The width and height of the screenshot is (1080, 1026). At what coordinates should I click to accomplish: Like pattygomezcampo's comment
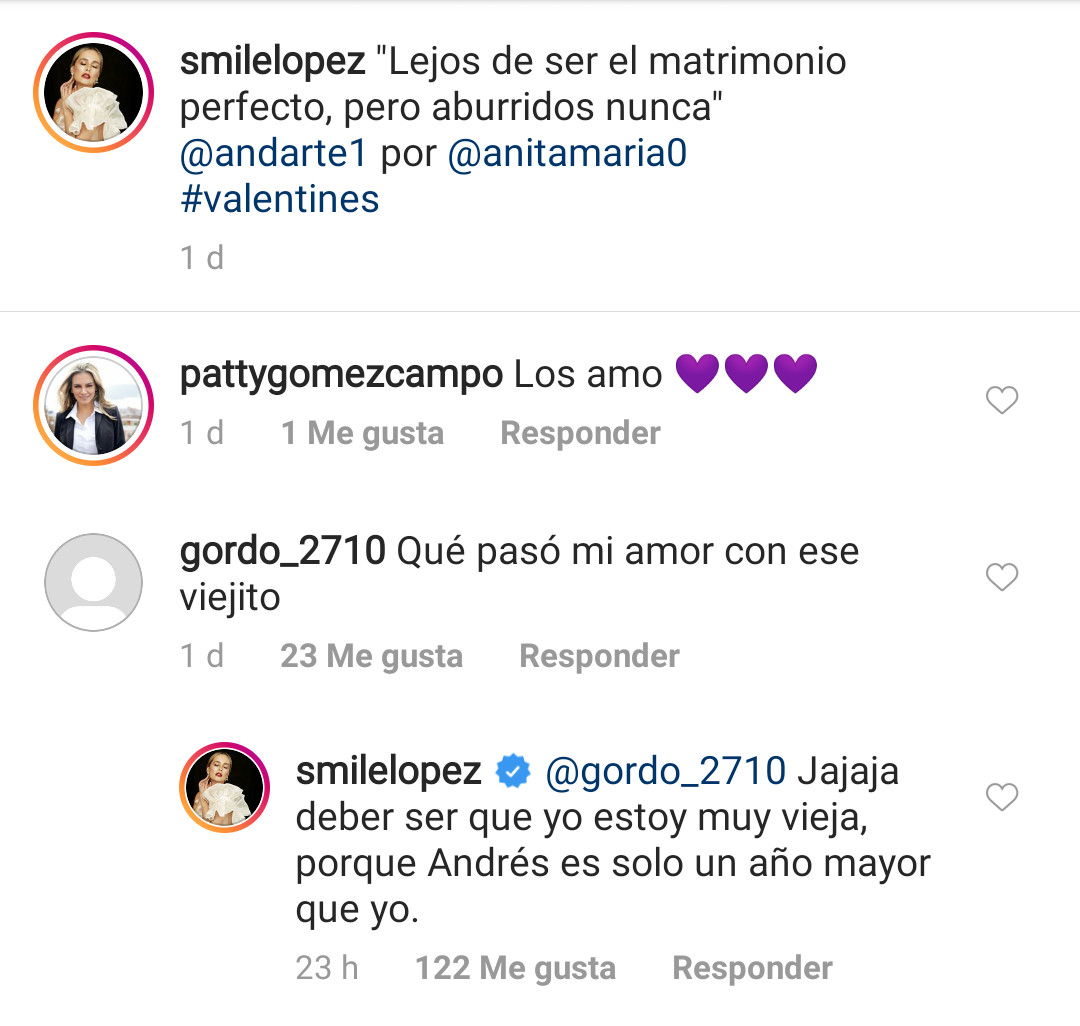coord(1001,401)
